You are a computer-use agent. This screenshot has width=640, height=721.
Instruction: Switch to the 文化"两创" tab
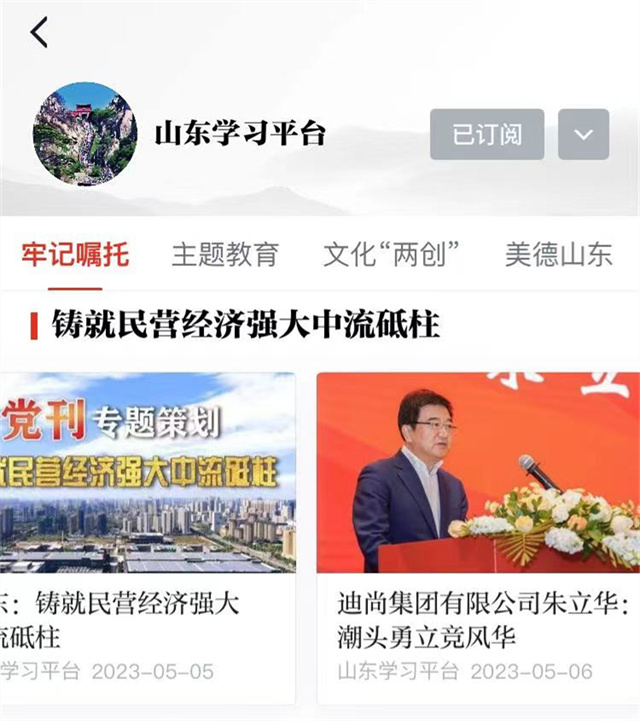click(x=392, y=254)
